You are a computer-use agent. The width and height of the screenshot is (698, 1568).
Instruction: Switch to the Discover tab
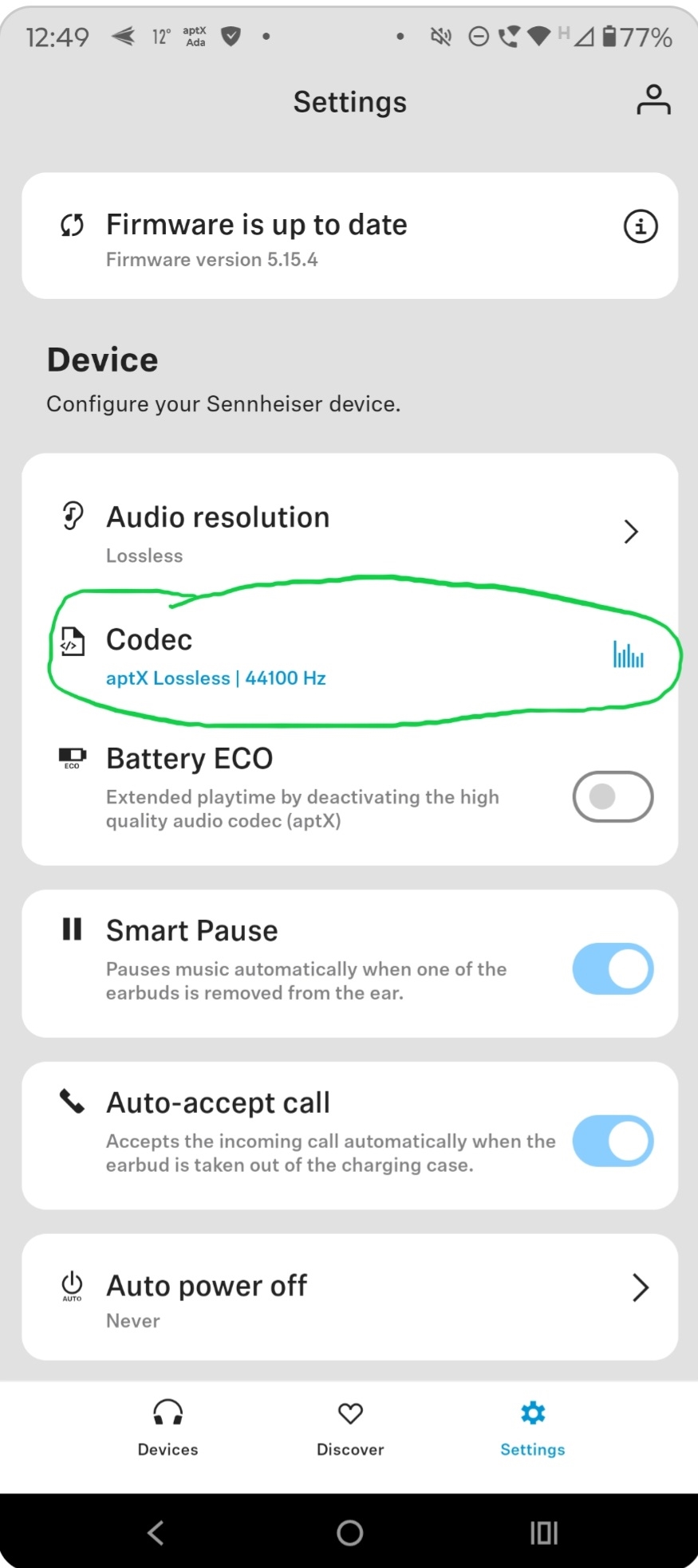(350, 1427)
